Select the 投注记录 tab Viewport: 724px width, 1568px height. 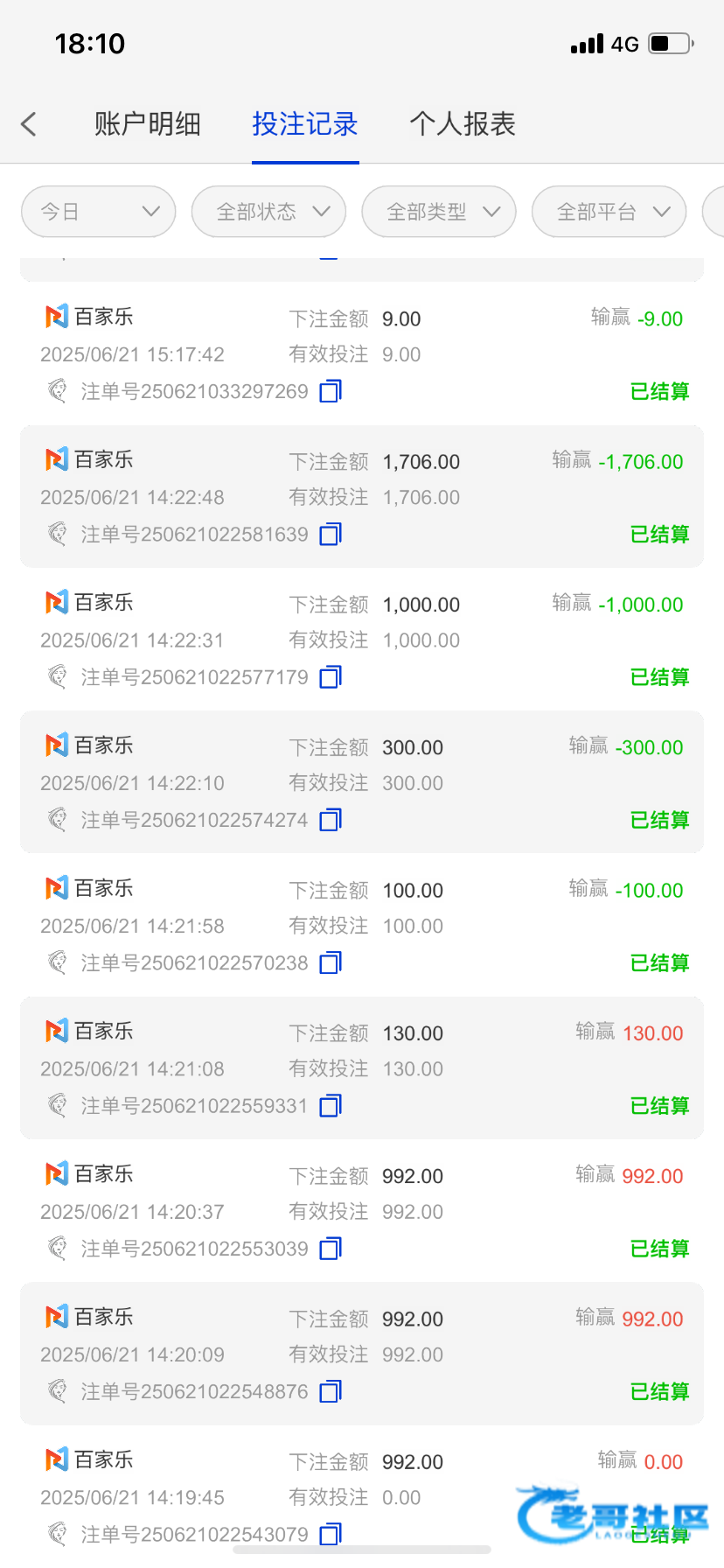[x=305, y=124]
